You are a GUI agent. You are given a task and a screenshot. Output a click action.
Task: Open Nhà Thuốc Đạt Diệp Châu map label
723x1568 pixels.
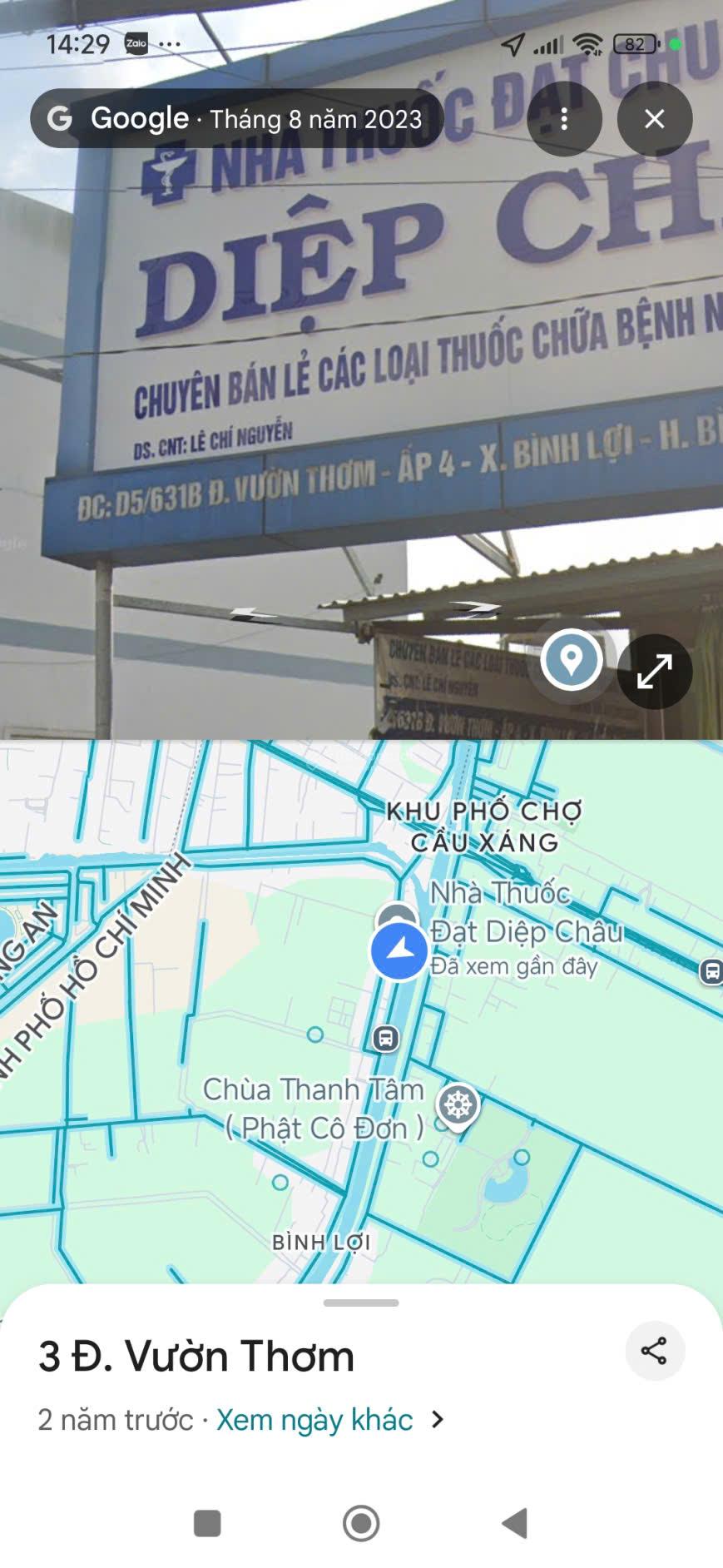coord(527,929)
